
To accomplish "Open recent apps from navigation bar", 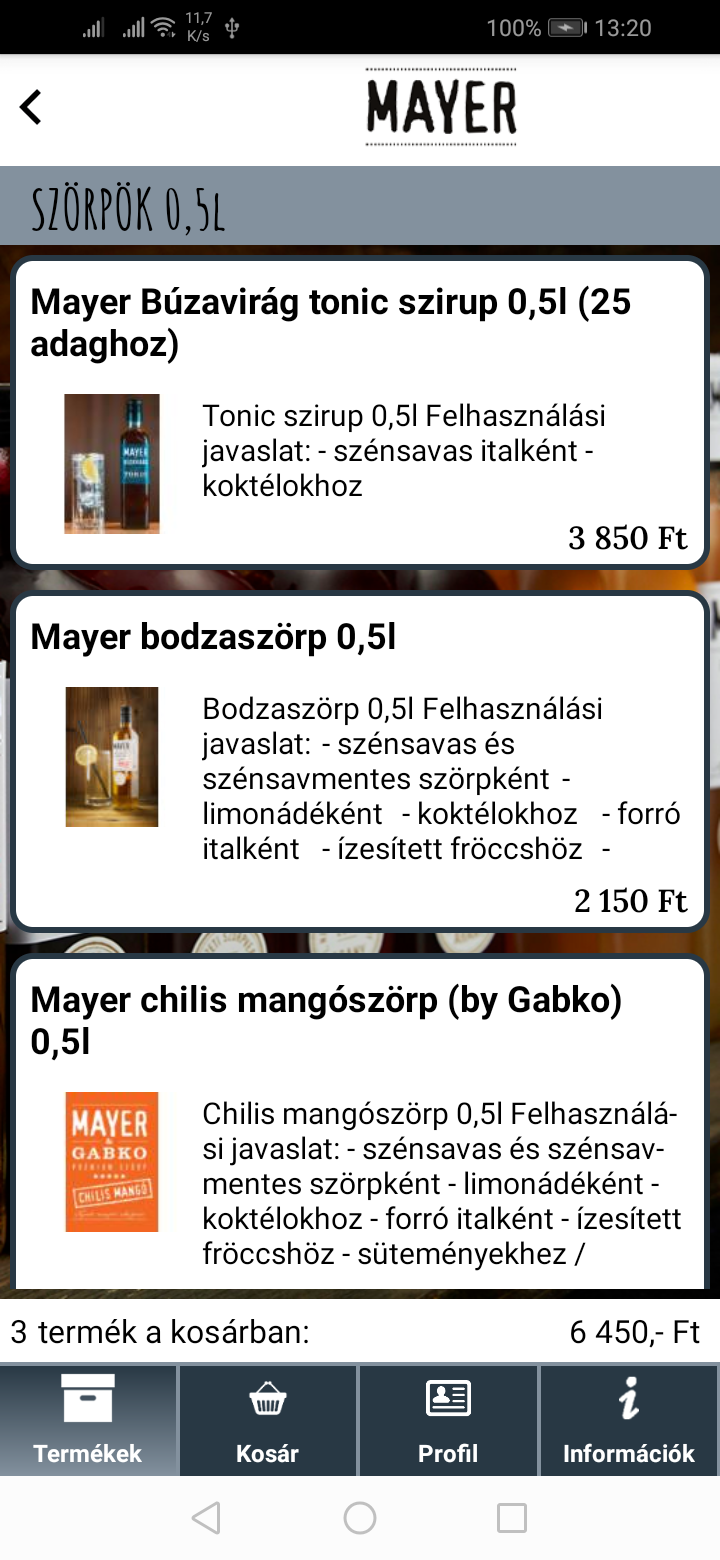I will point(512,1518).
